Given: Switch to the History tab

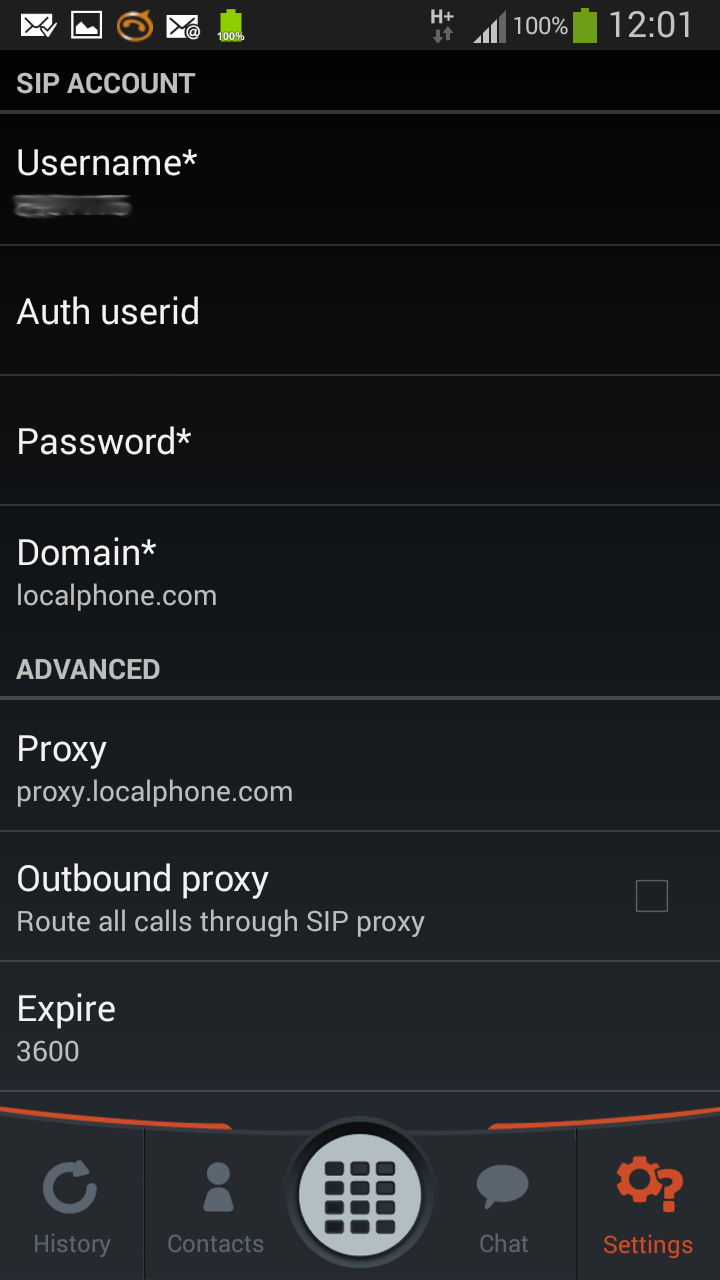Looking at the screenshot, I should point(72,1205).
